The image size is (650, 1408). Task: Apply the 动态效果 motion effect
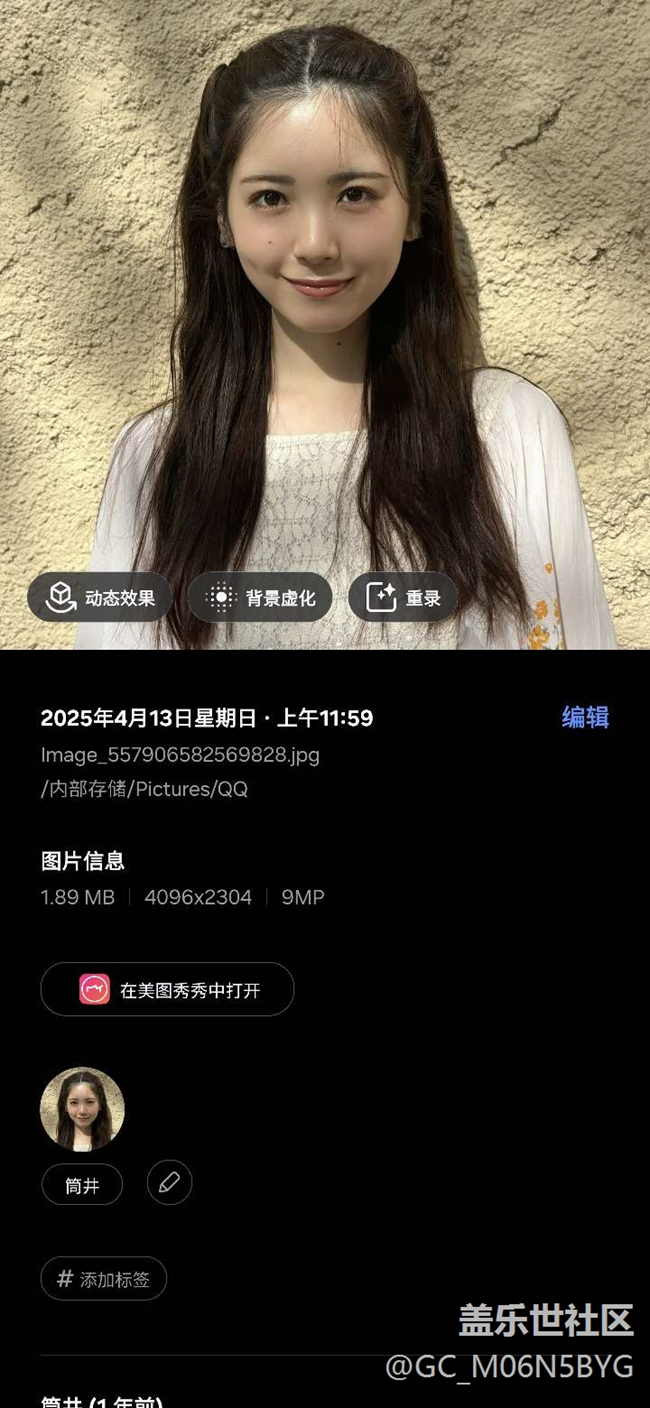coord(99,598)
